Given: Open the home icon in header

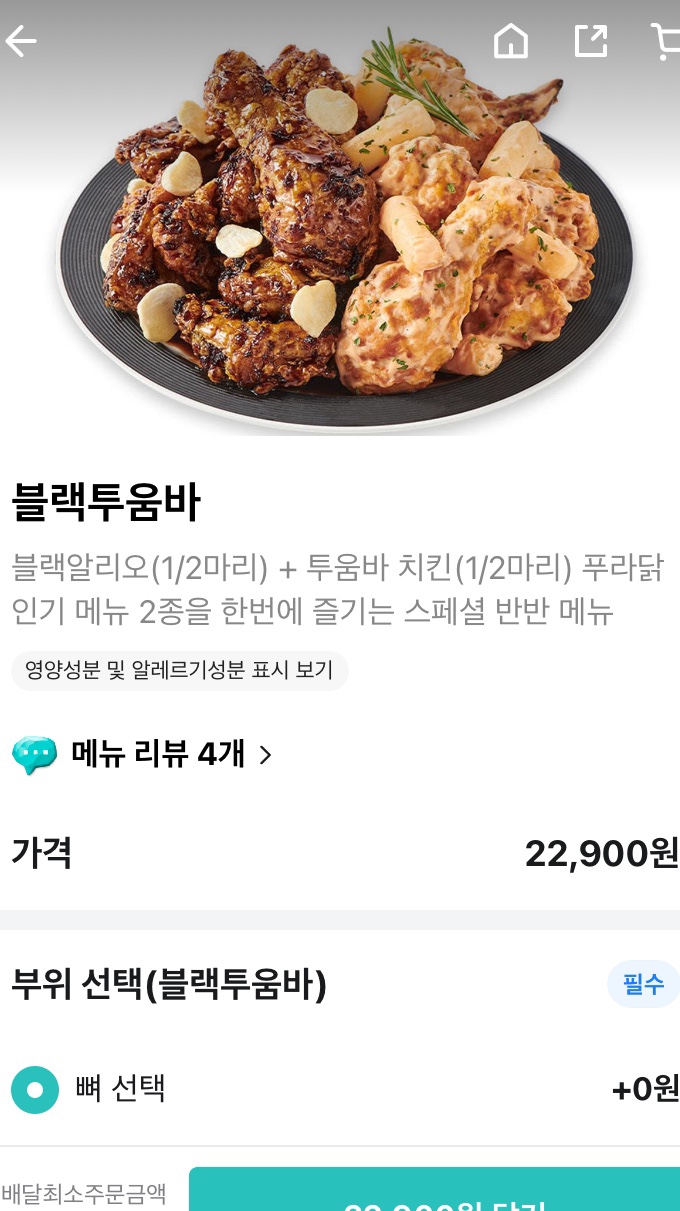Looking at the screenshot, I should click(511, 41).
